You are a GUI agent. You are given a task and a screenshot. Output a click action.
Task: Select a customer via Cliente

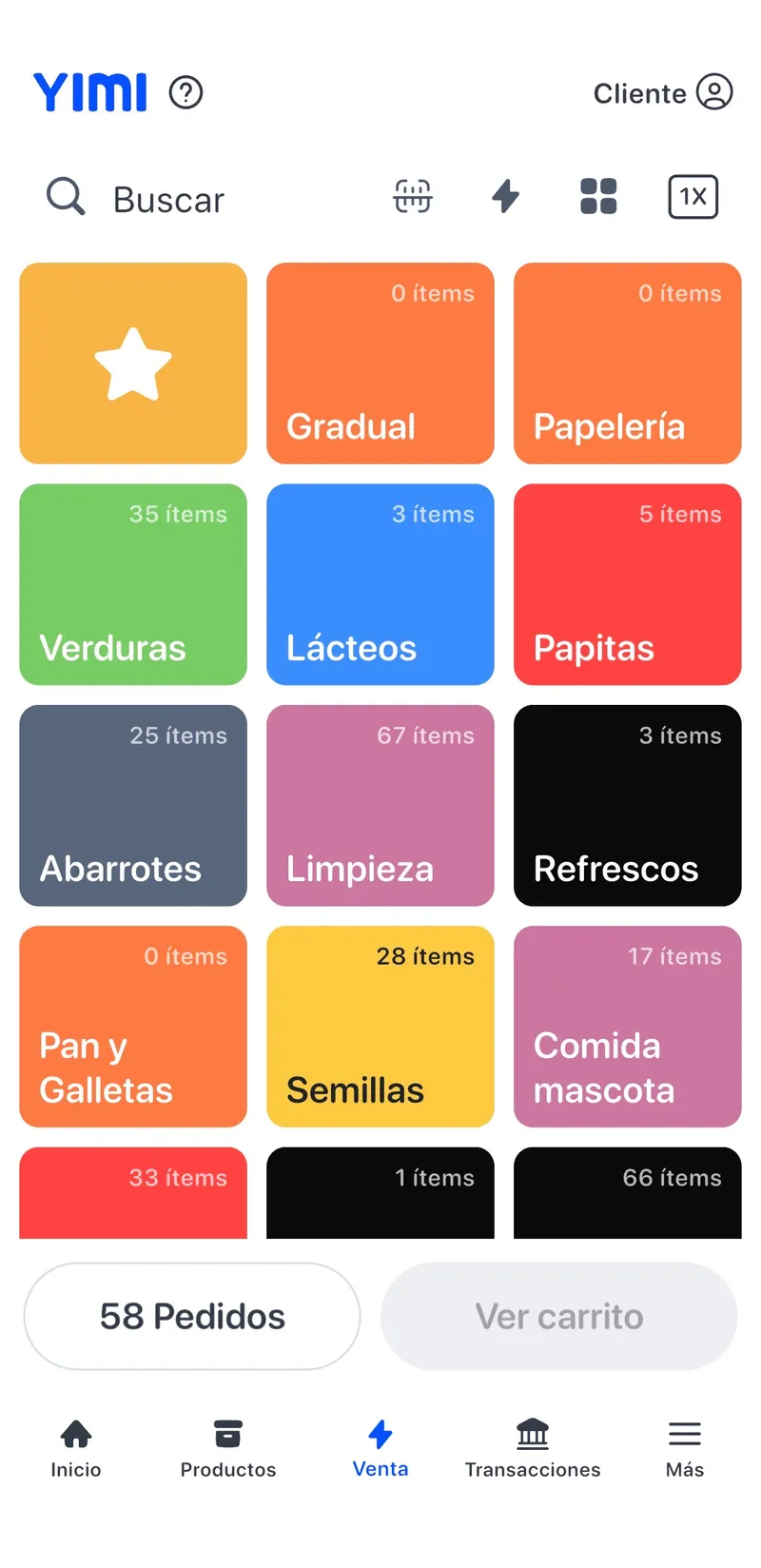[x=663, y=92]
